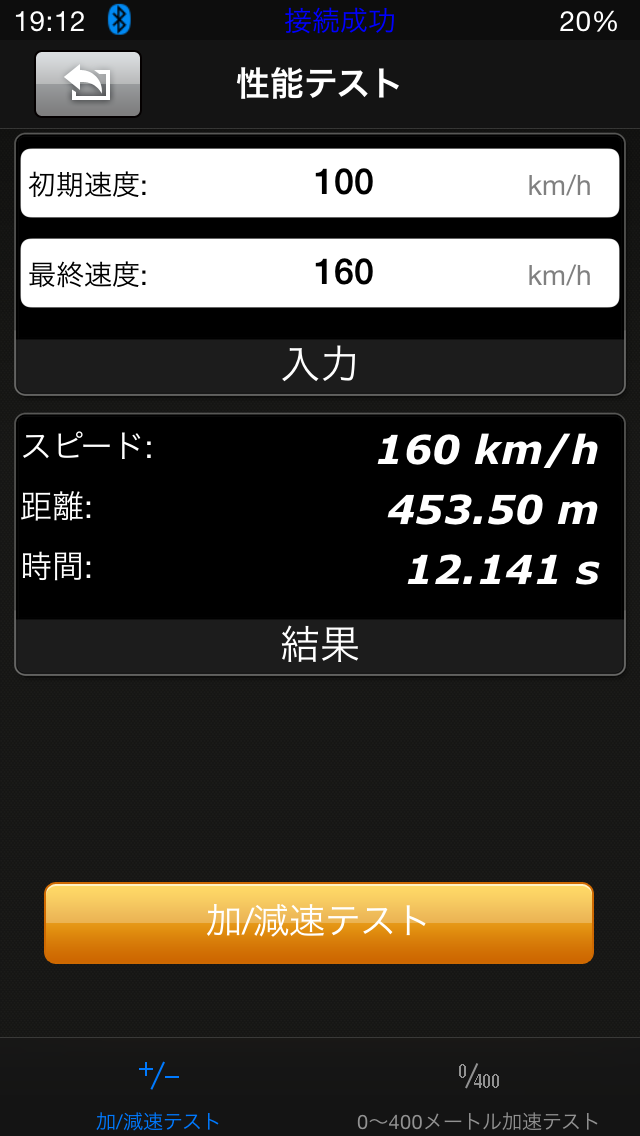Start the orange 加/減速テスト button

[x=319, y=922]
